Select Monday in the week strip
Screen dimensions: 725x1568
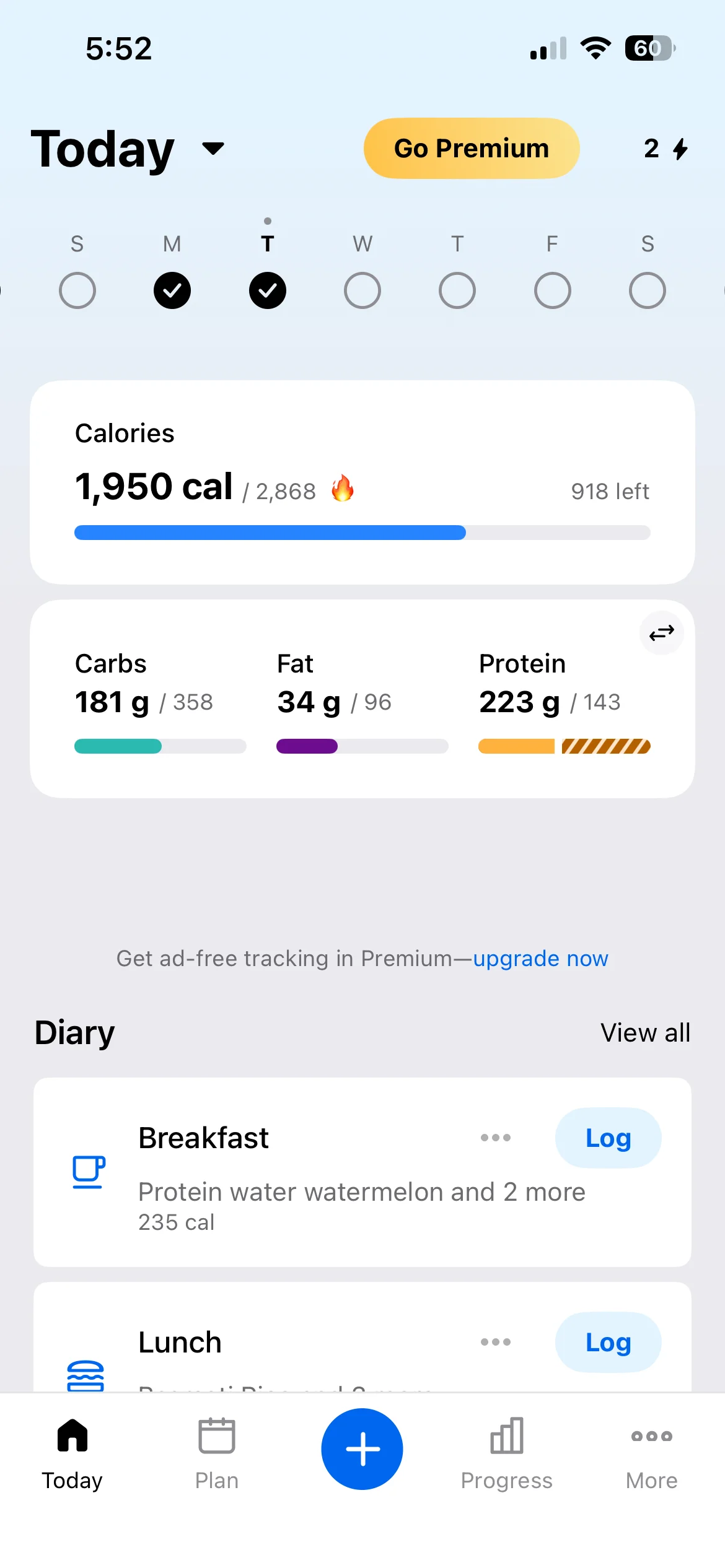click(x=172, y=290)
